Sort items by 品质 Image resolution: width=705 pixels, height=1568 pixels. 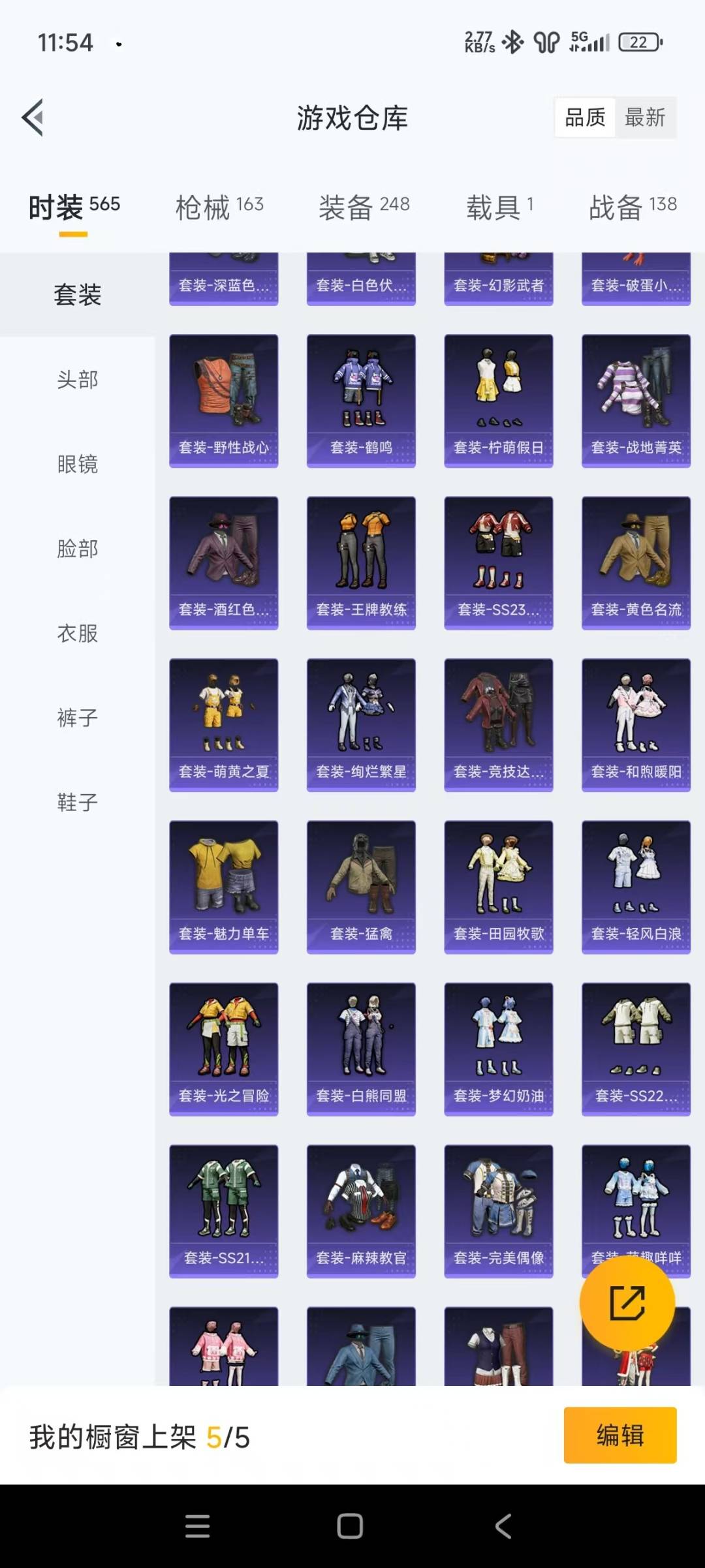tap(585, 117)
